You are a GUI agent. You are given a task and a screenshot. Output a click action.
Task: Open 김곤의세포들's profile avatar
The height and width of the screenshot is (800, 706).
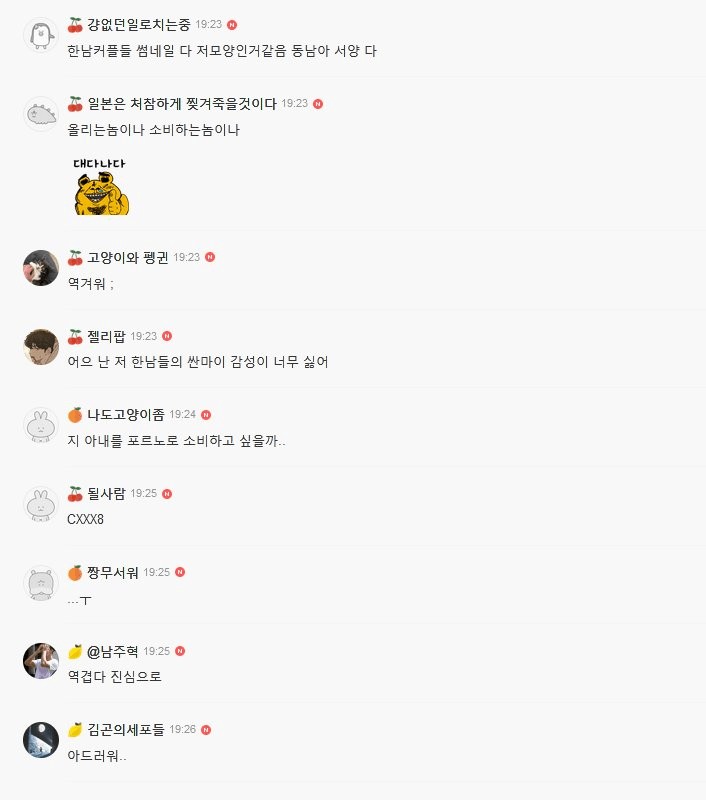coord(40,740)
